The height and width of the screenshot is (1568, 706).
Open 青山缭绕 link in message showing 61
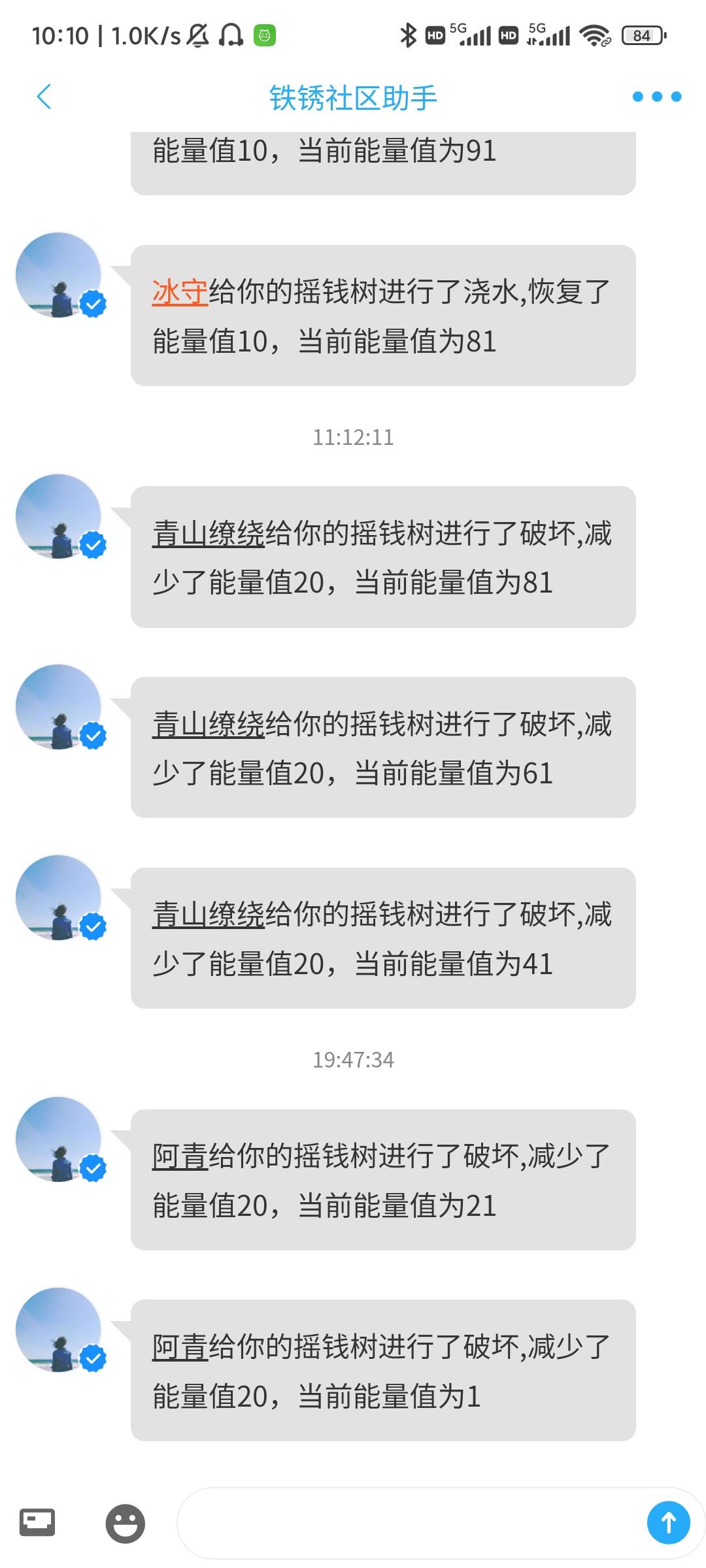208,725
